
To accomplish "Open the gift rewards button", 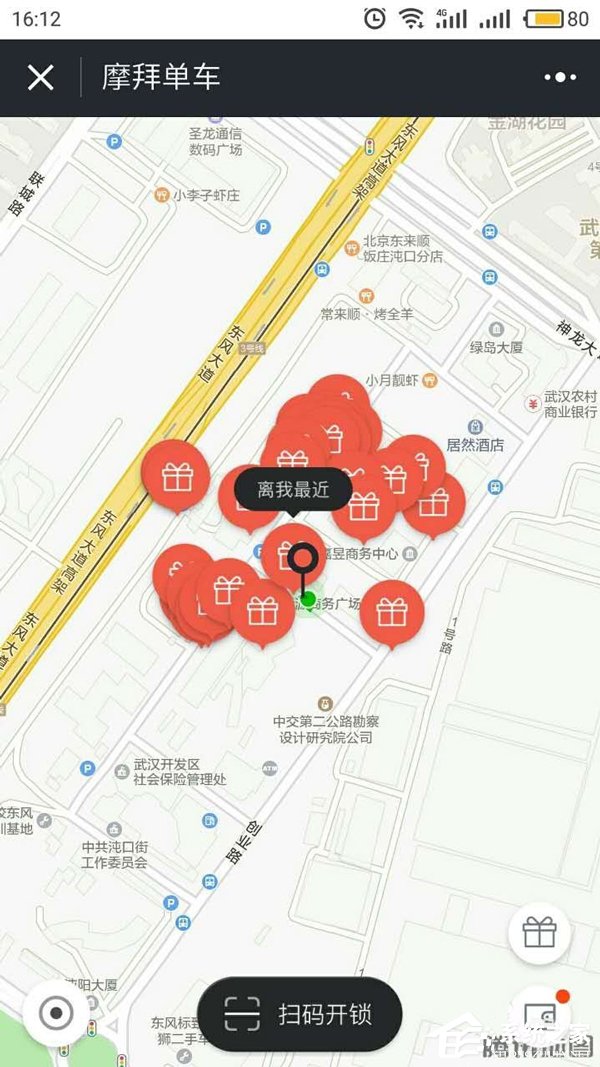I will 539,933.
